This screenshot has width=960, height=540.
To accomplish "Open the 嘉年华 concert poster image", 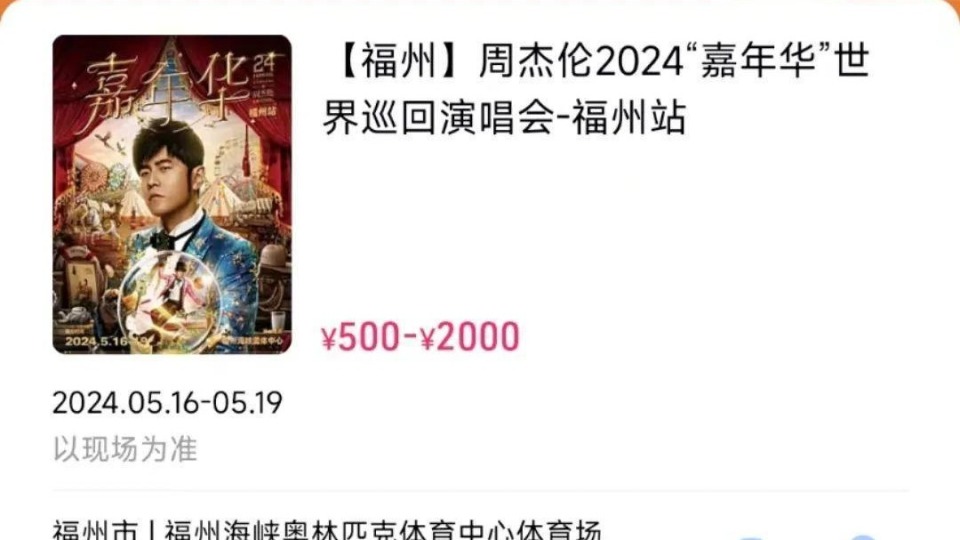I will click(172, 194).
